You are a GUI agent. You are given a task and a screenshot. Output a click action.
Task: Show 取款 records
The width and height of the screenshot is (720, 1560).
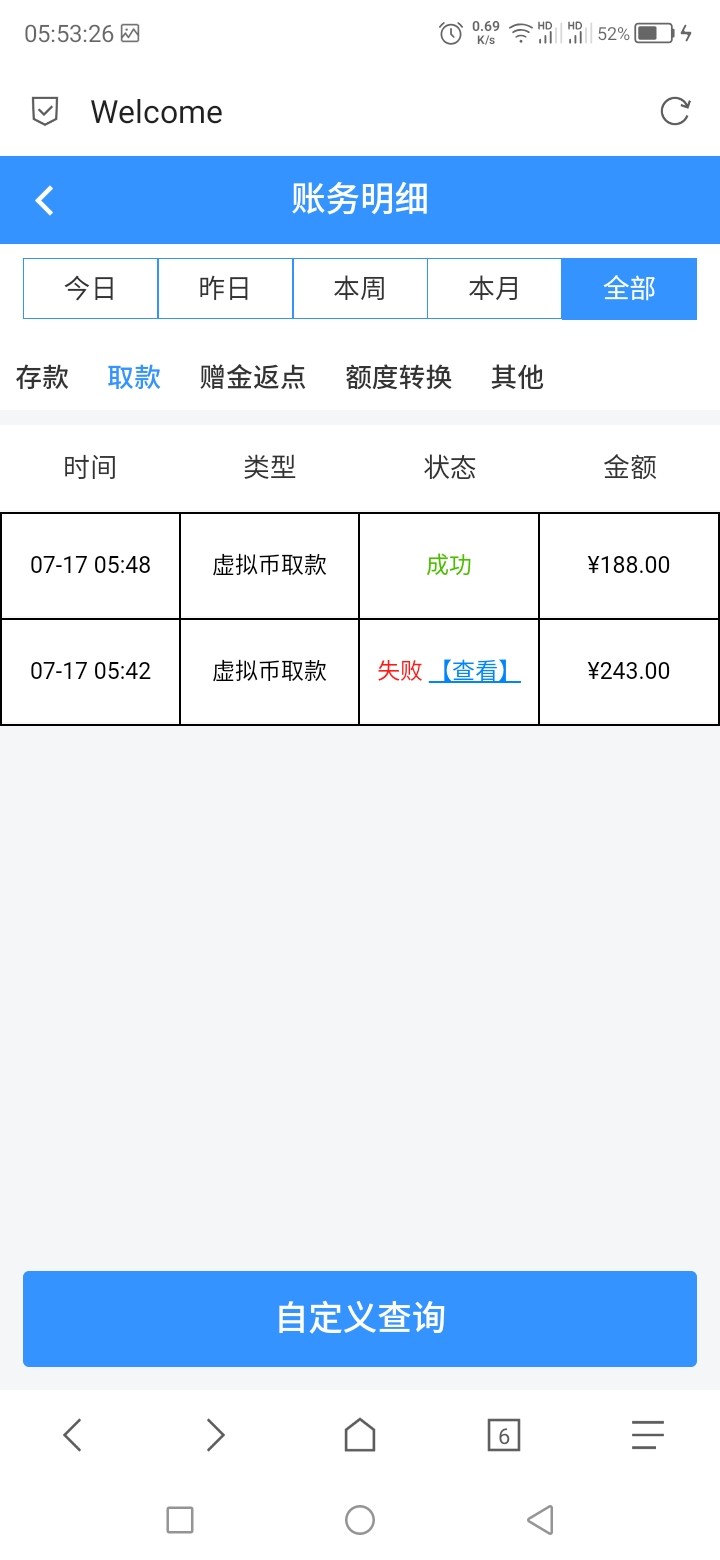pyautogui.click(x=134, y=377)
